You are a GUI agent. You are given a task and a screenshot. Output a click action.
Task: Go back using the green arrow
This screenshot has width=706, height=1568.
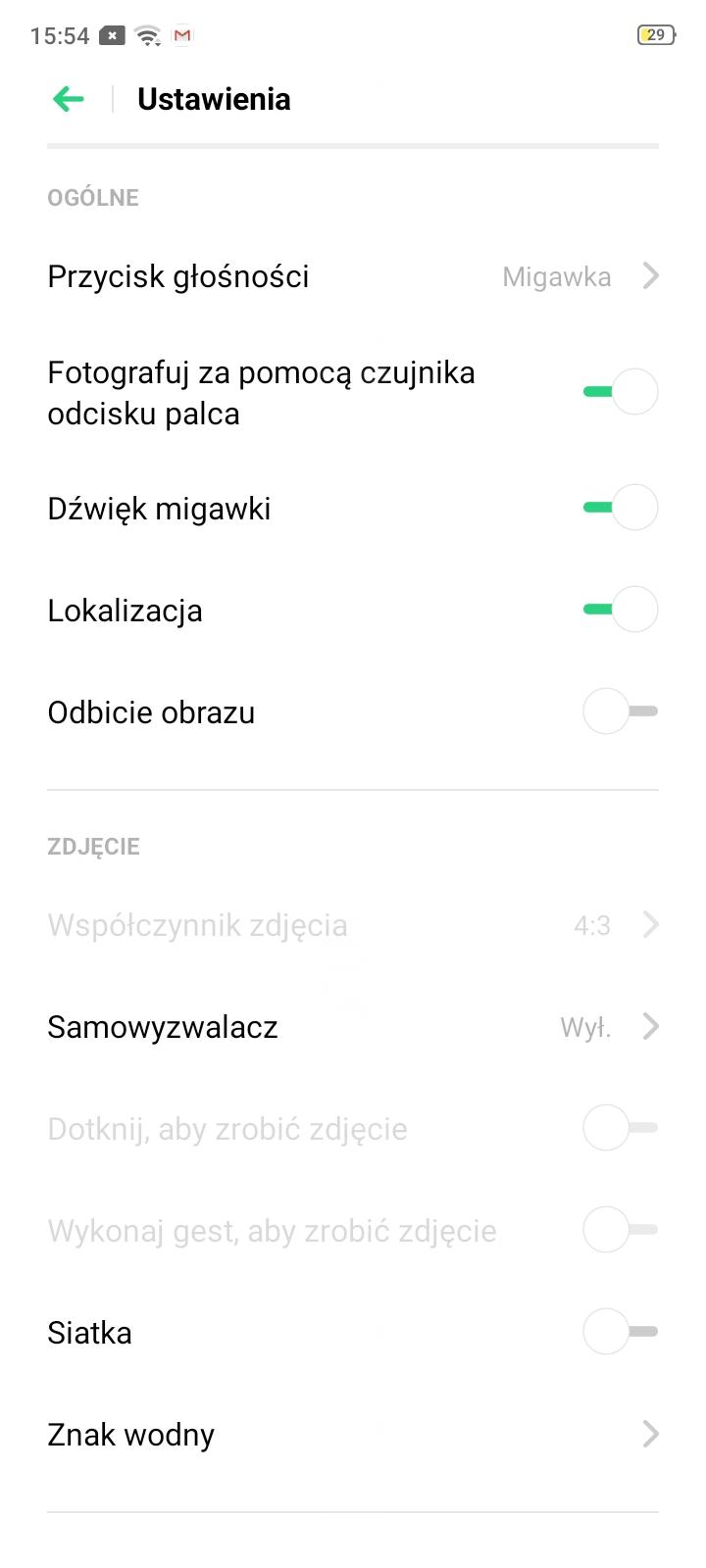point(69,99)
